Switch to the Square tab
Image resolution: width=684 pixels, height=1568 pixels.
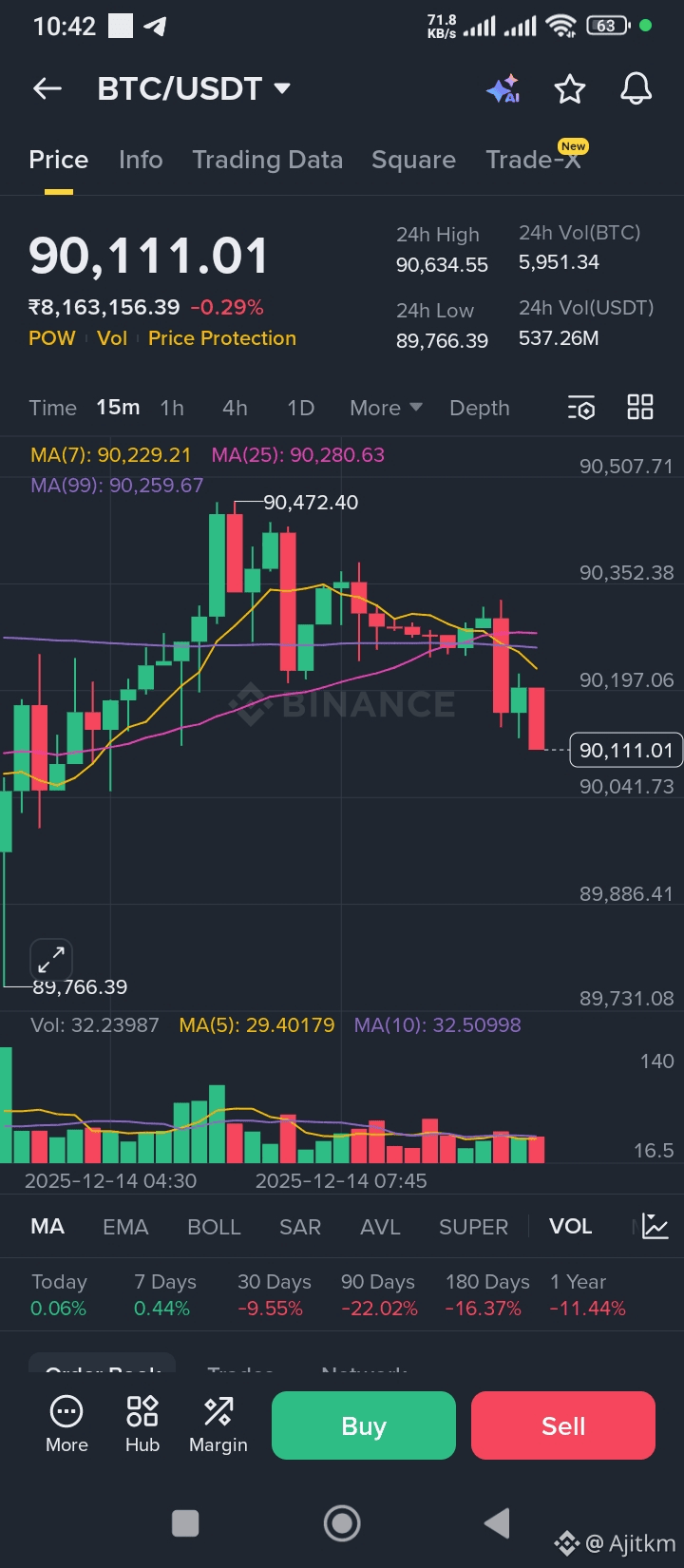413,160
